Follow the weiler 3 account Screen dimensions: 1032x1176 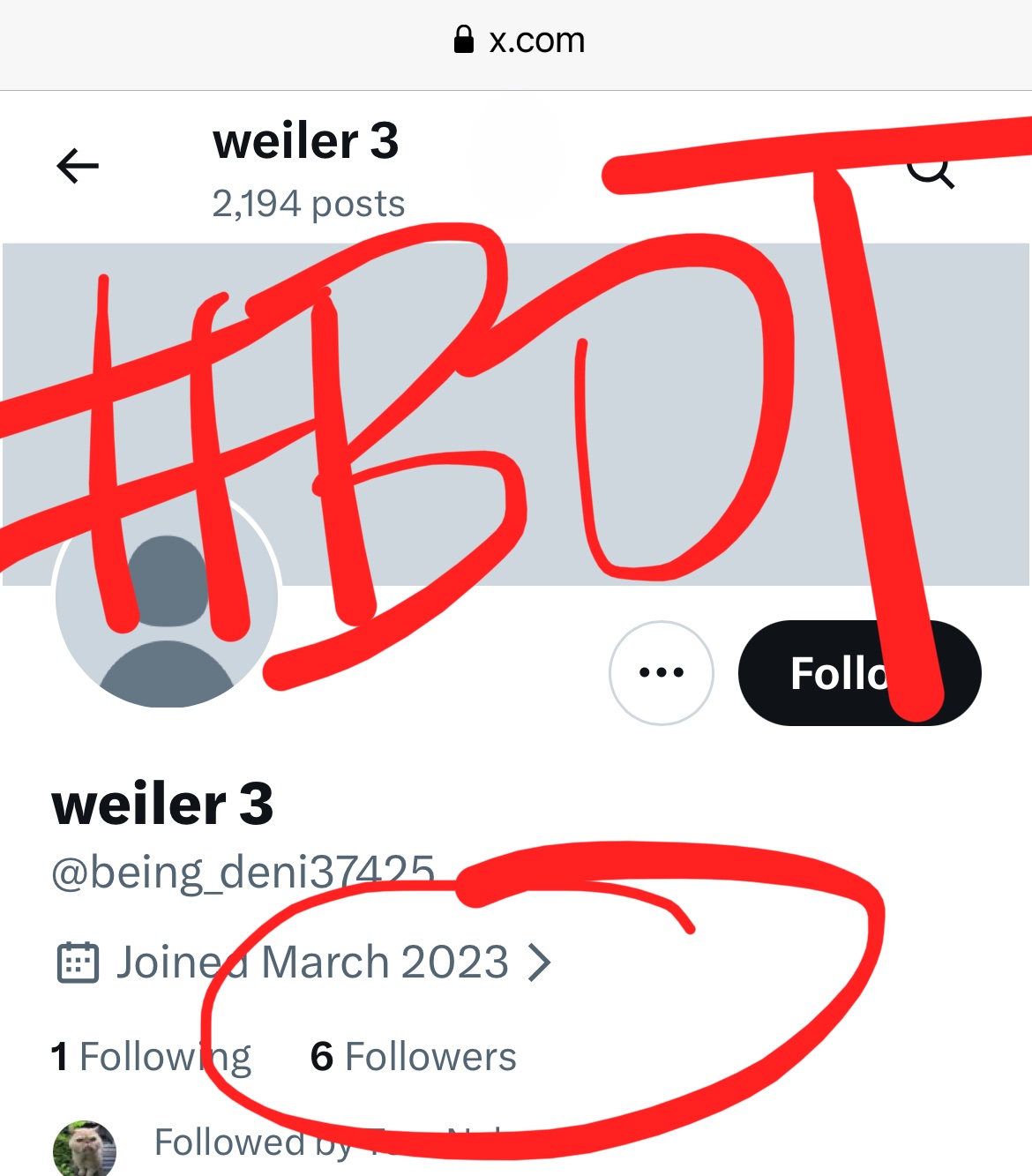tap(820, 673)
